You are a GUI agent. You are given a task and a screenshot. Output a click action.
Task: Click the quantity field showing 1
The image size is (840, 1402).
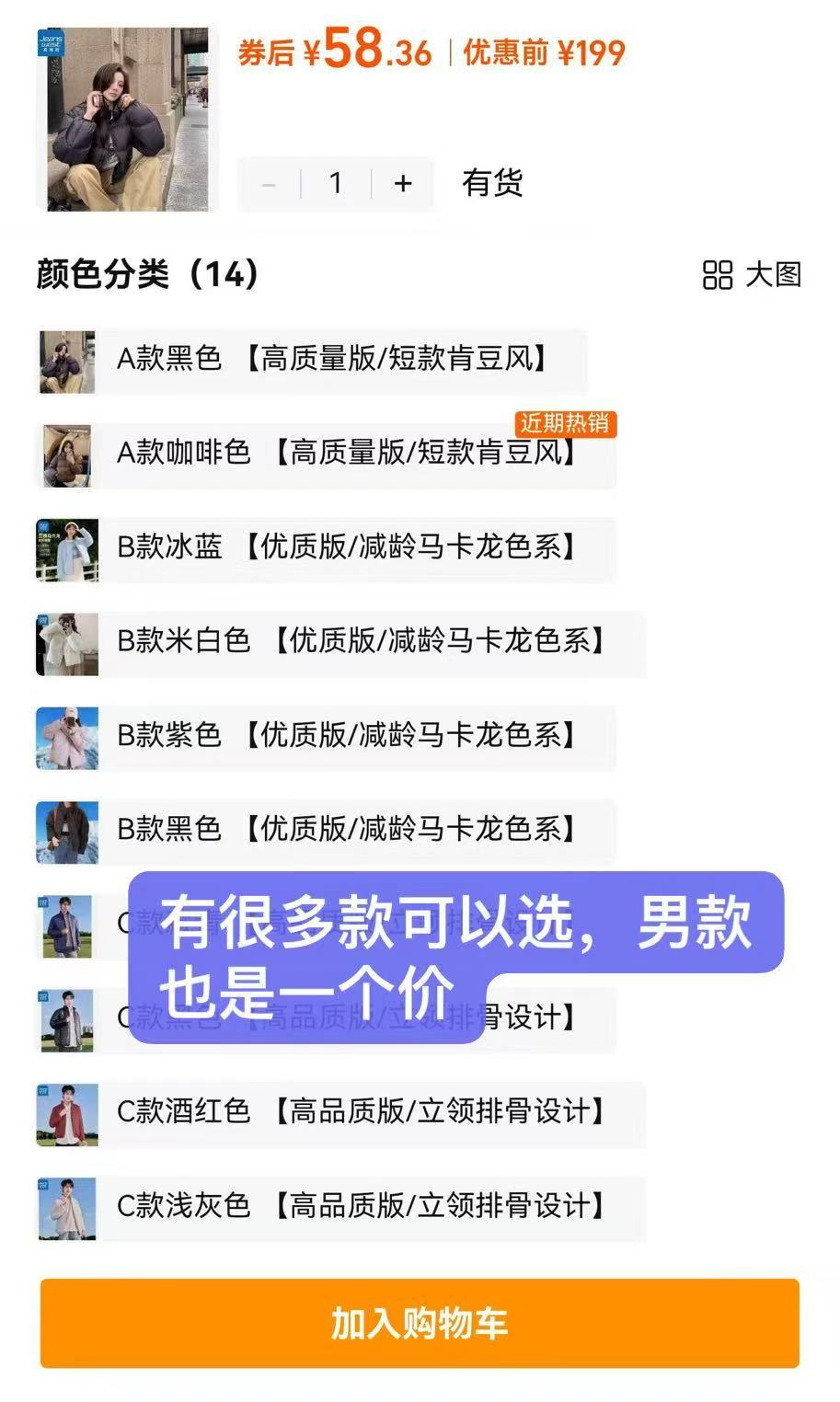click(336, 183)
